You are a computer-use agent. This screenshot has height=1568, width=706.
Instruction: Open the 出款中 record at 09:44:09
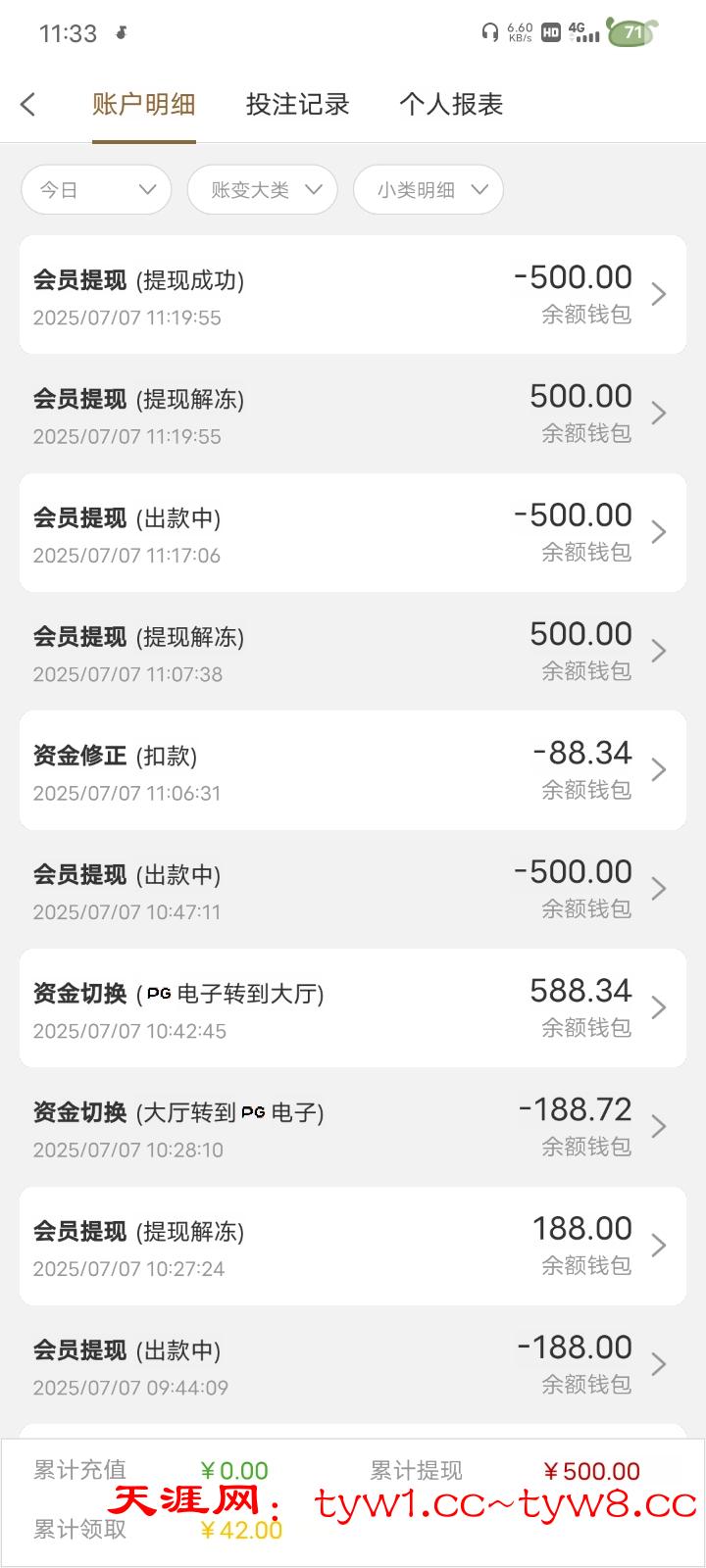click(353, 1364)
